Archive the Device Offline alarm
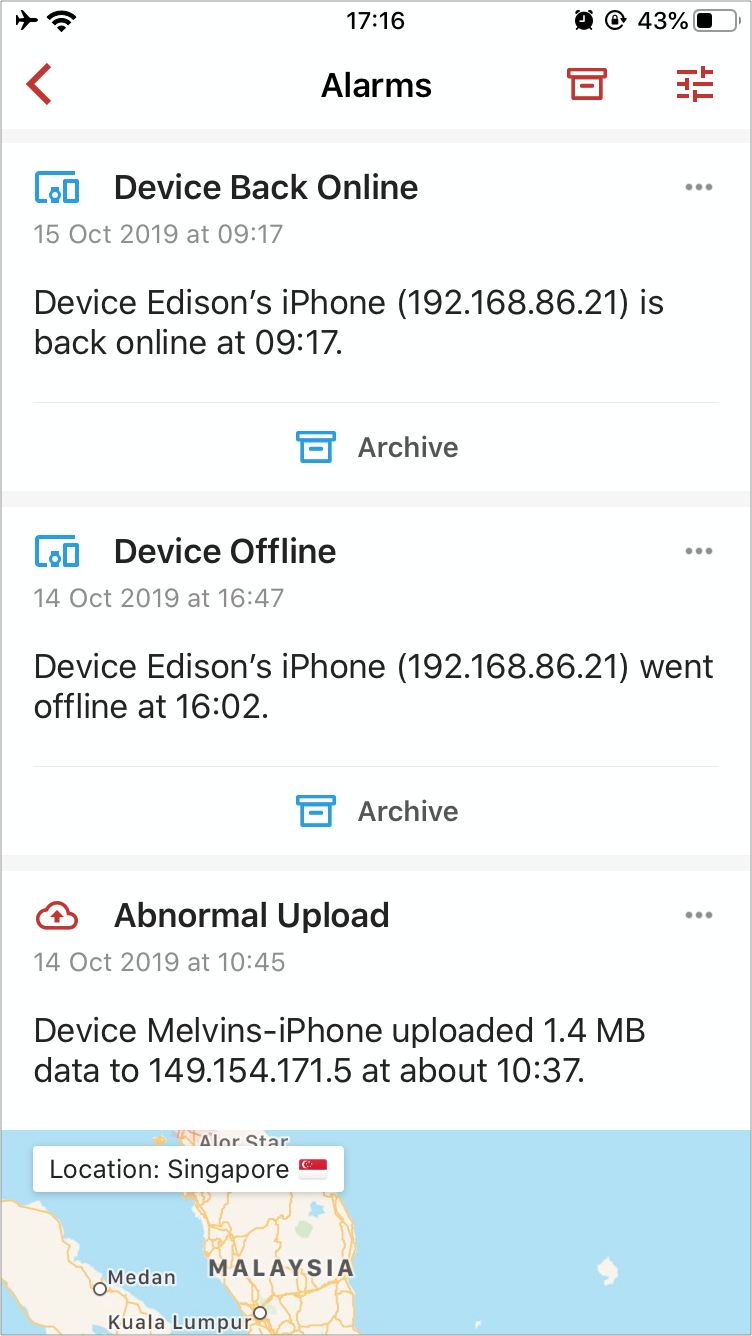The width and height of the screenshot is (752, 1336). [x=377, y=811]
